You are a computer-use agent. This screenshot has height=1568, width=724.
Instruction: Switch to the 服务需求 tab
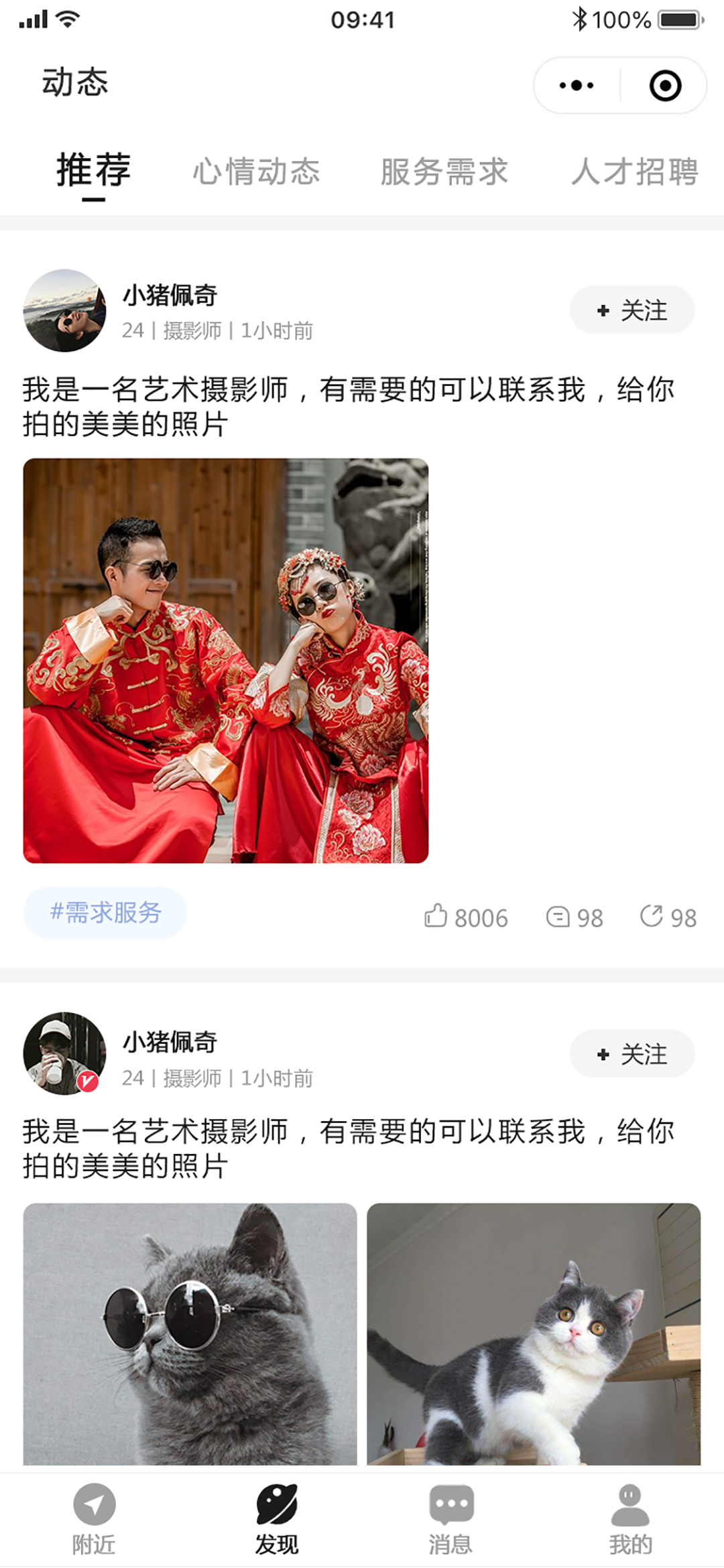coord(444,172)
